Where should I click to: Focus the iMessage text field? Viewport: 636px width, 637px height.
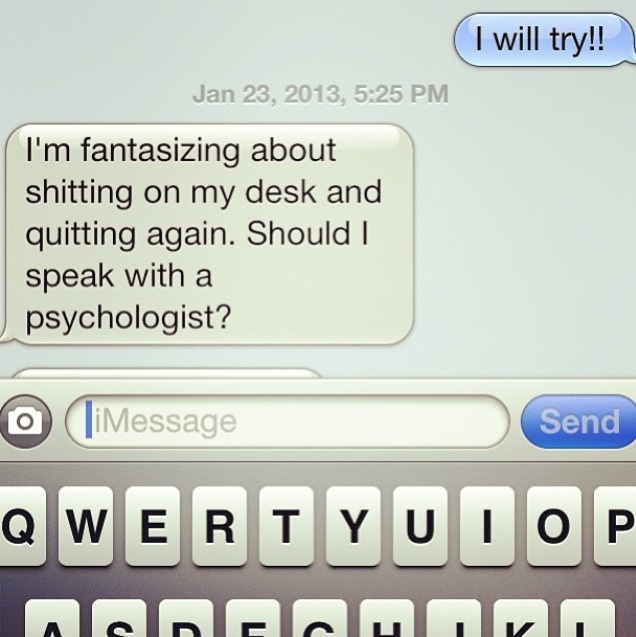pos(288,421)
